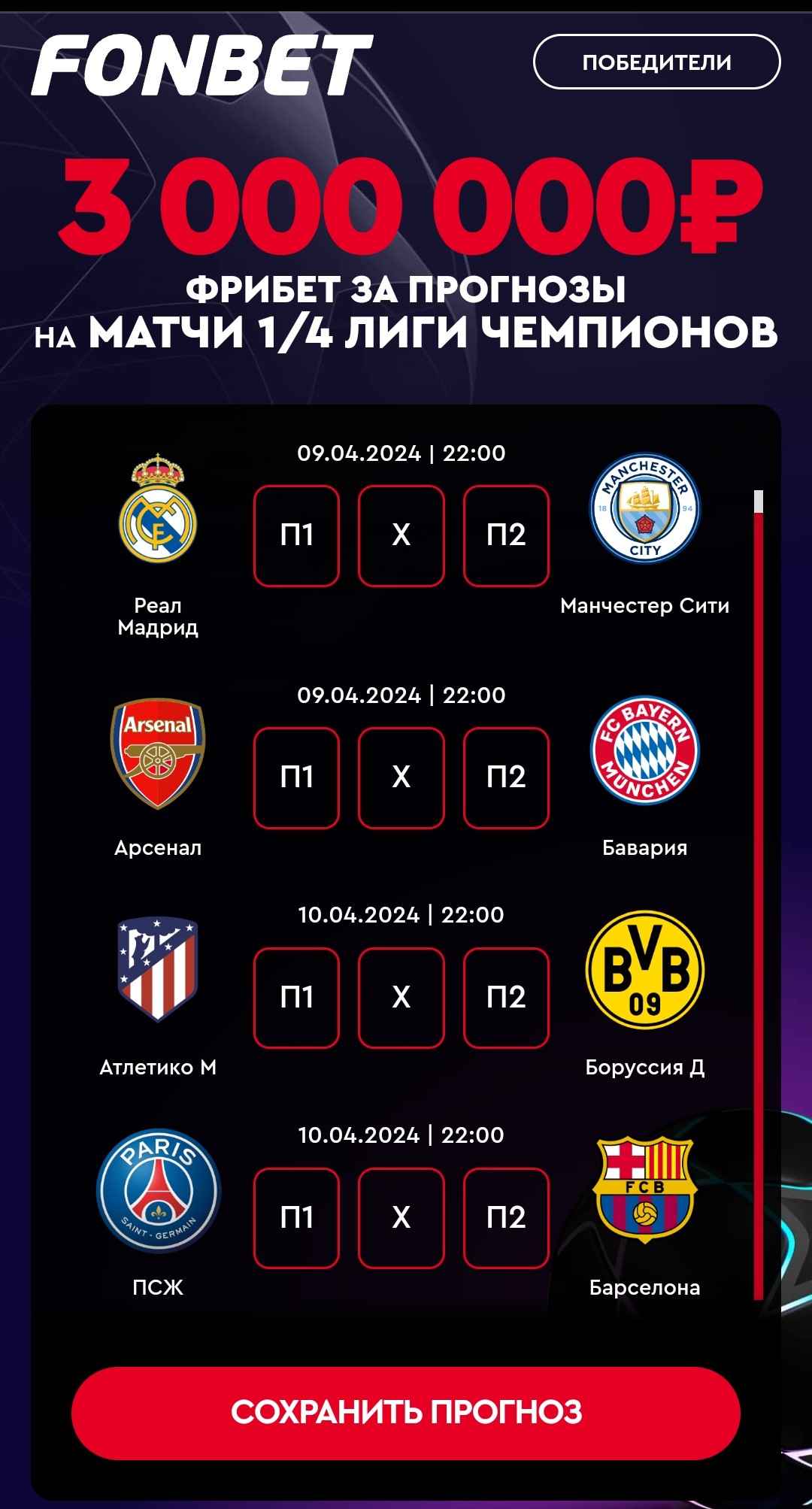This screenshot has height=1509, width=812.
Task: Tap Сохранить прогноз to save prediction
Action: pos(406,1413)
